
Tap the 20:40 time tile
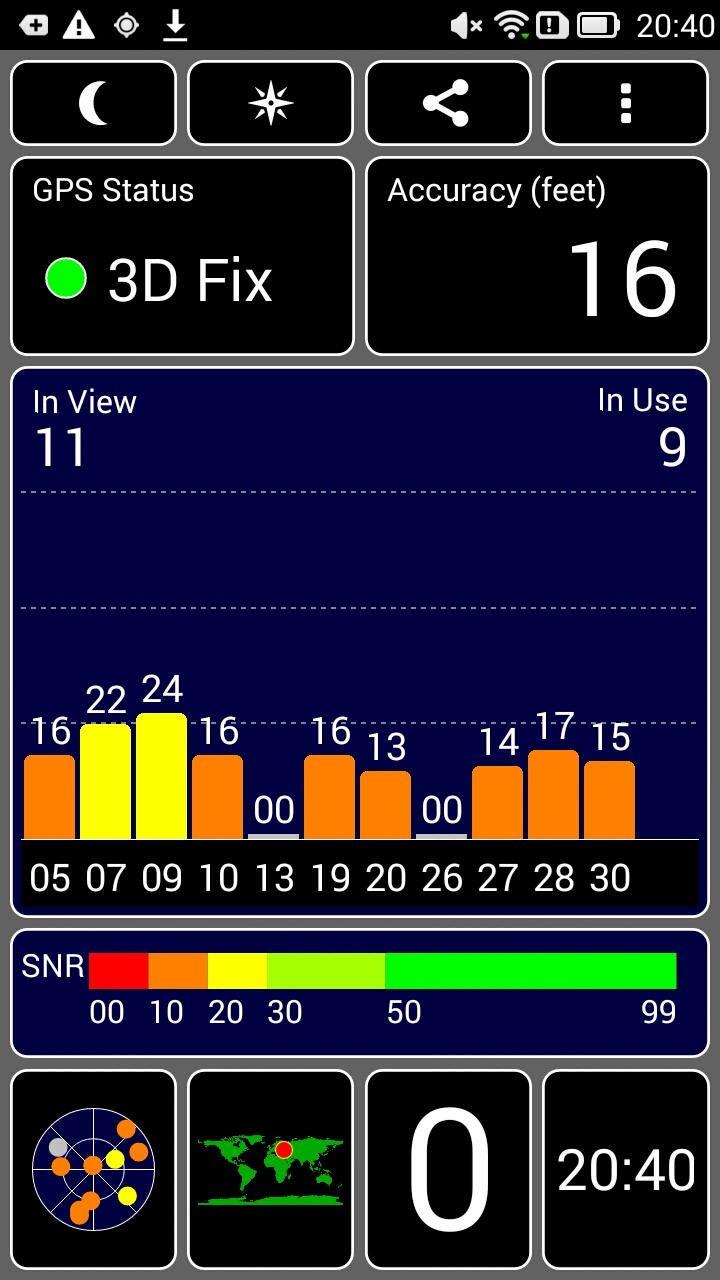(626, 1170)
